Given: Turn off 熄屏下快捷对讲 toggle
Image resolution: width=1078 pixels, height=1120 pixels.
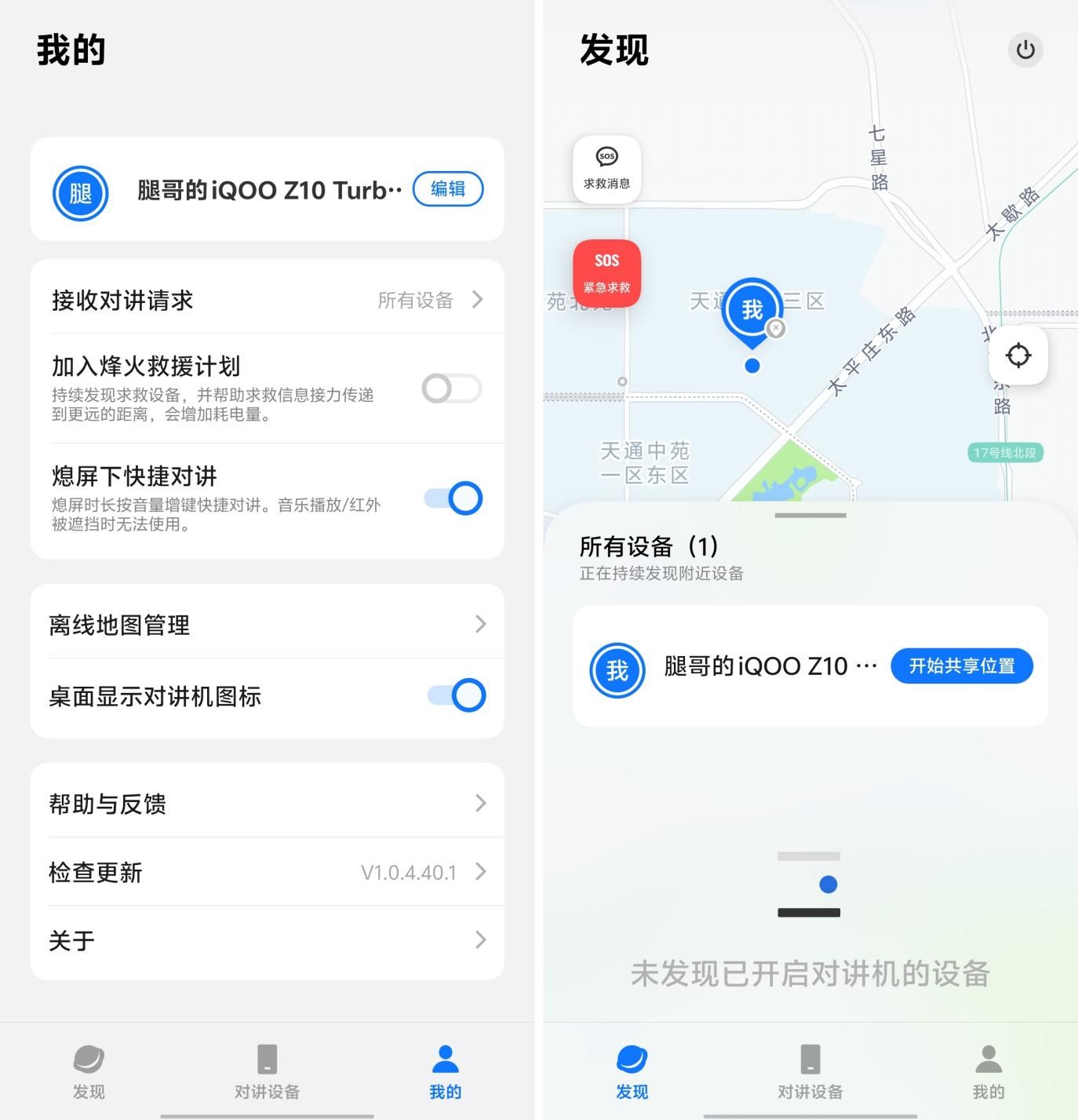Looking at the screenshot, I should pos(453,498).
